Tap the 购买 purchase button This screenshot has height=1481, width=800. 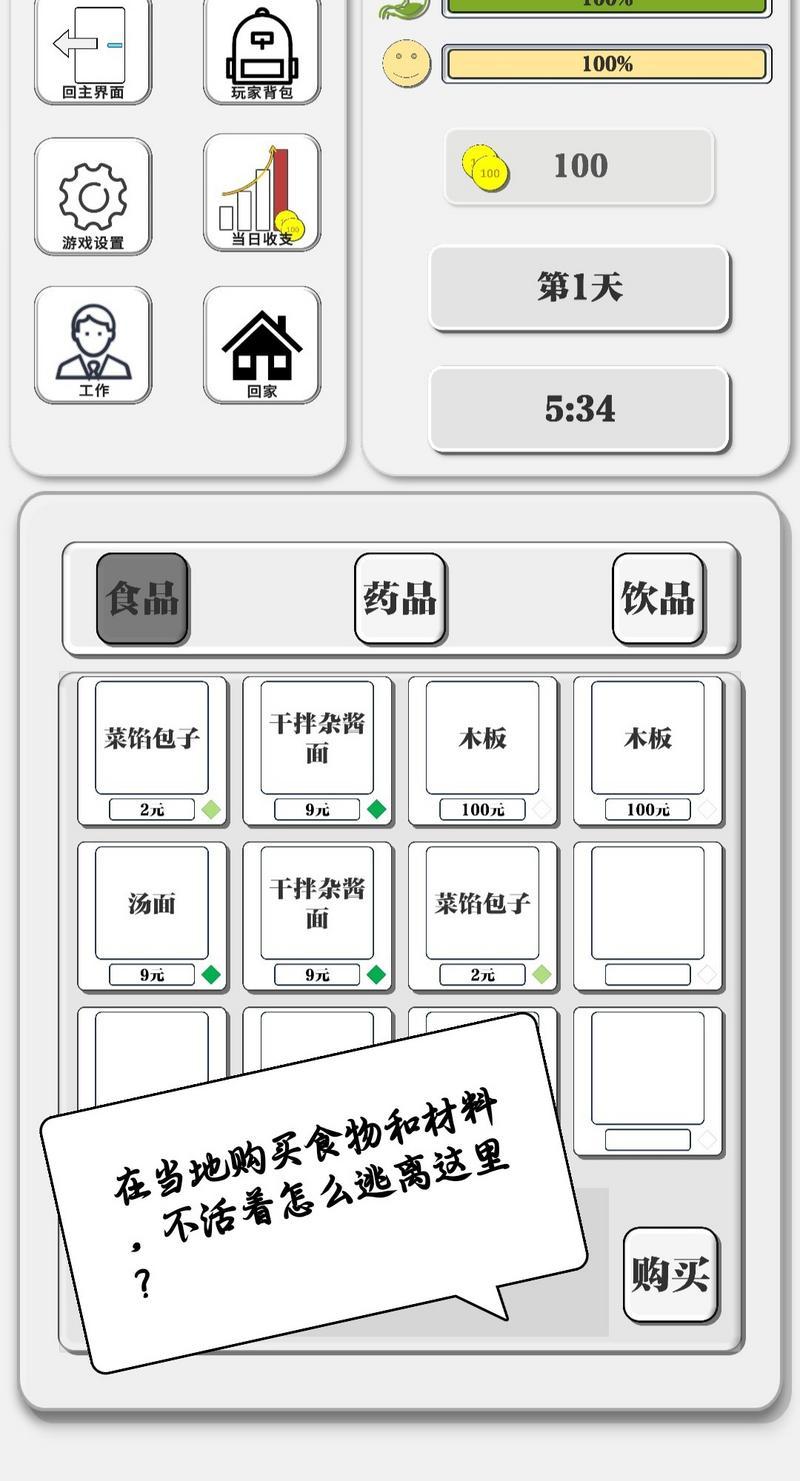[x=670, y=1275]
